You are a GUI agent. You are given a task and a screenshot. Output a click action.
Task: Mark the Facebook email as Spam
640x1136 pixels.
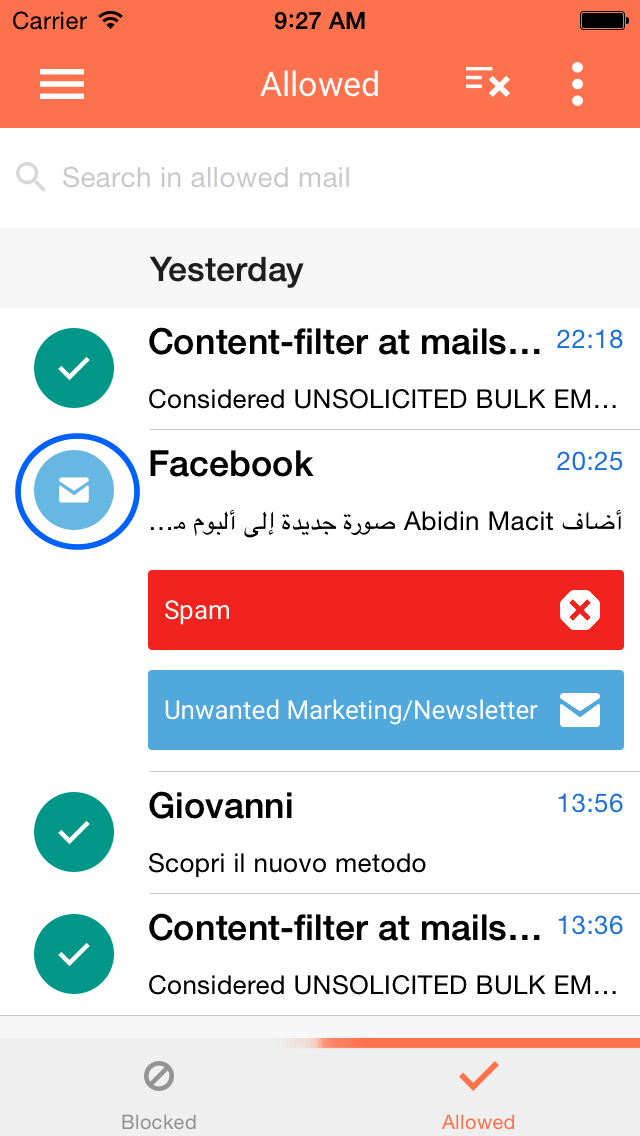point(385,610)
